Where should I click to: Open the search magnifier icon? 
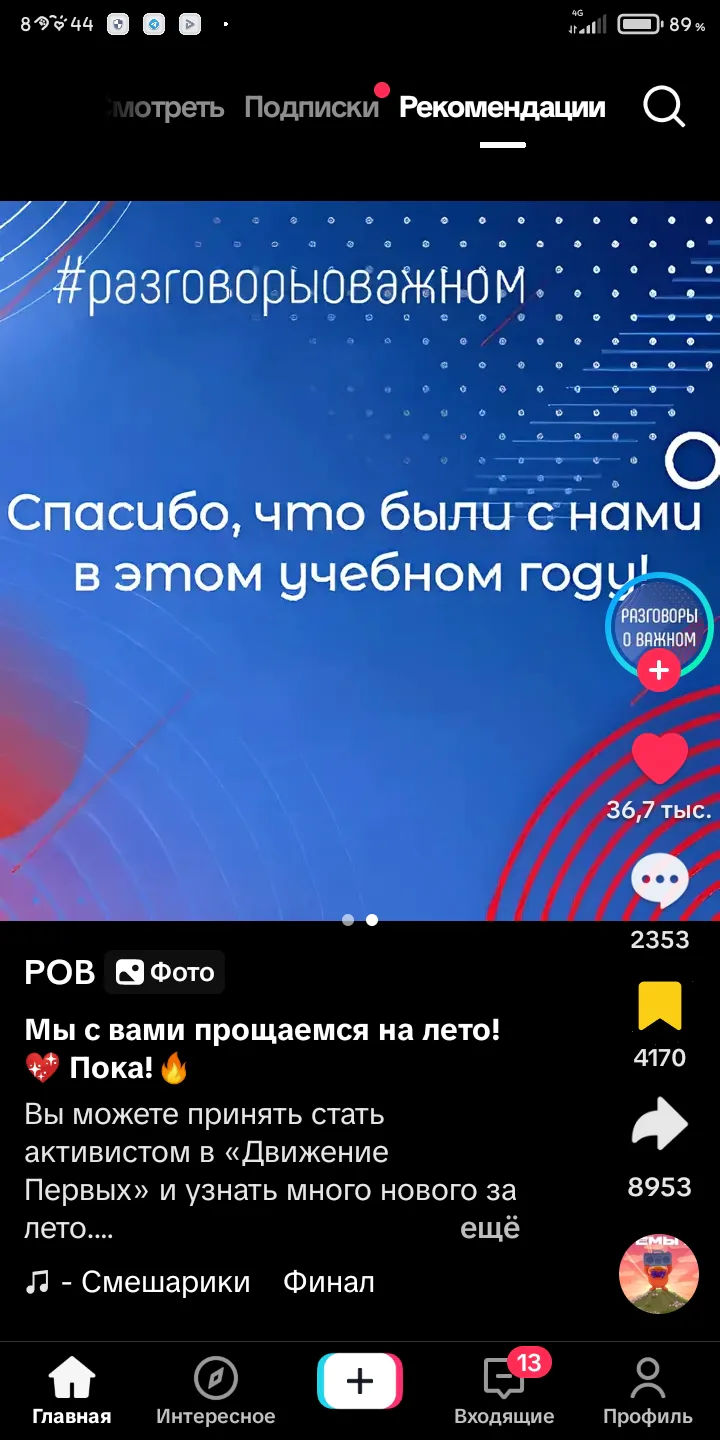(664, 107)
